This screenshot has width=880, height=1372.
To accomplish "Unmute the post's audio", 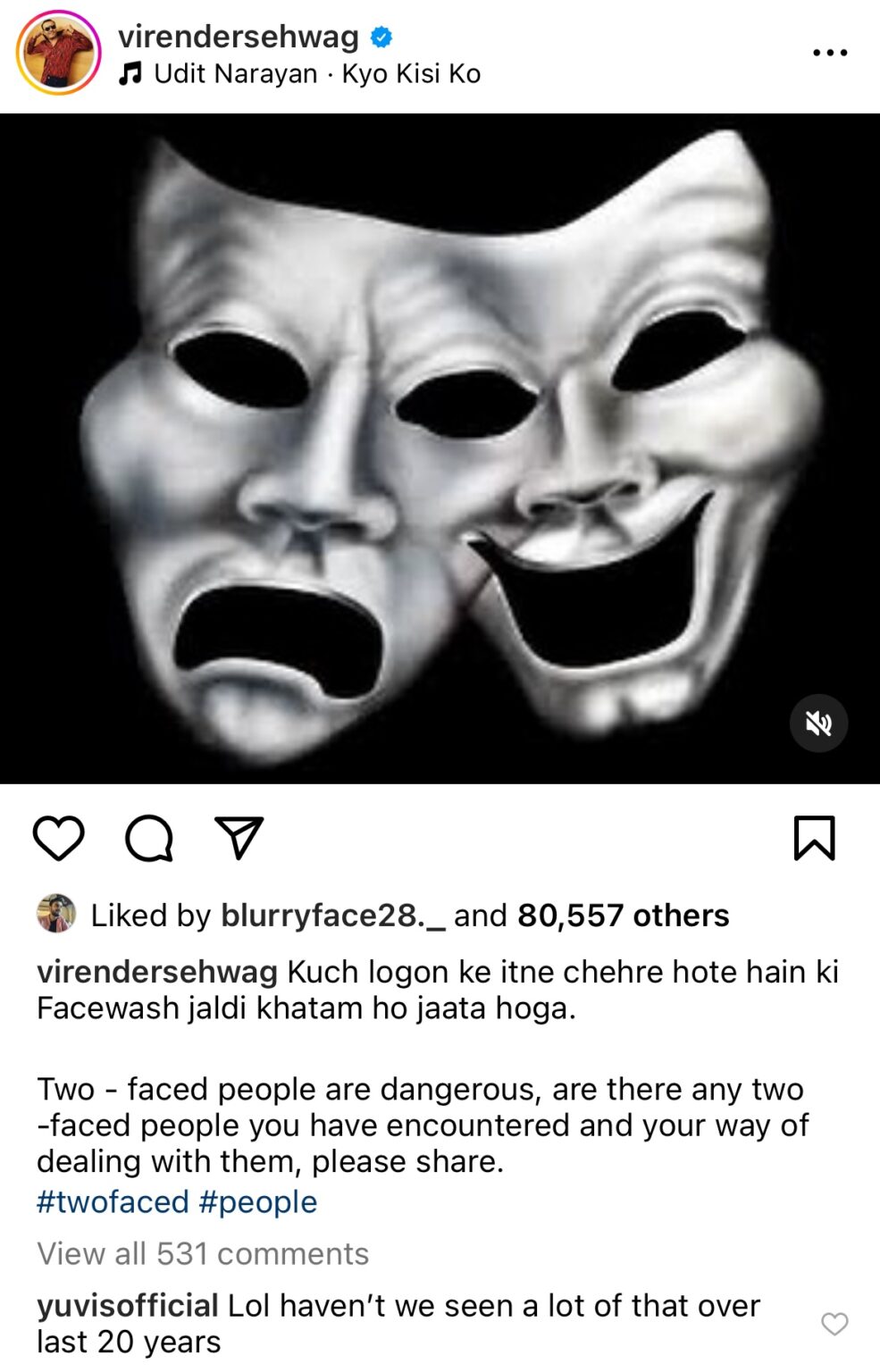I will click(x=818, y=724).
